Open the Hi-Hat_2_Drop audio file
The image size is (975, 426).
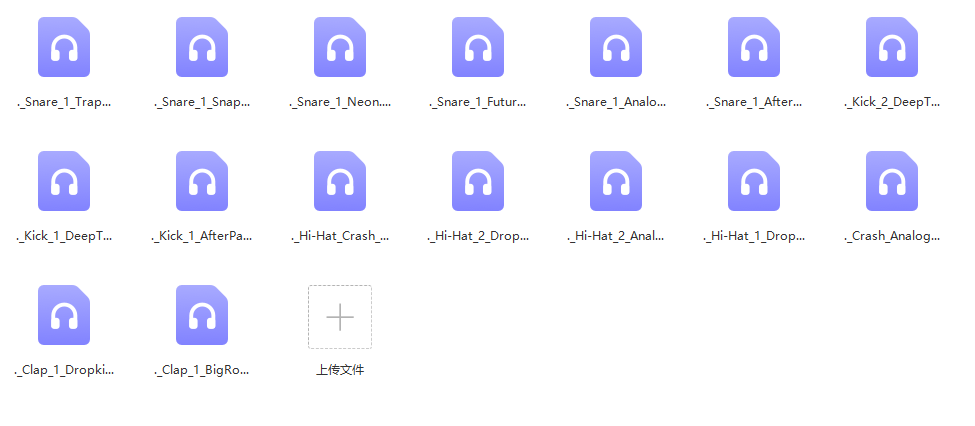click(x=478, y=183)
